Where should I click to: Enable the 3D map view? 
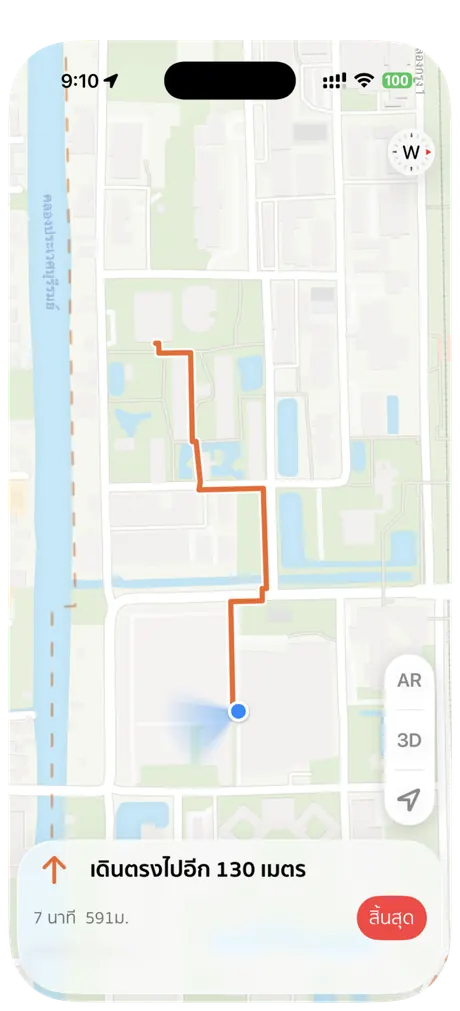point(409,740)
